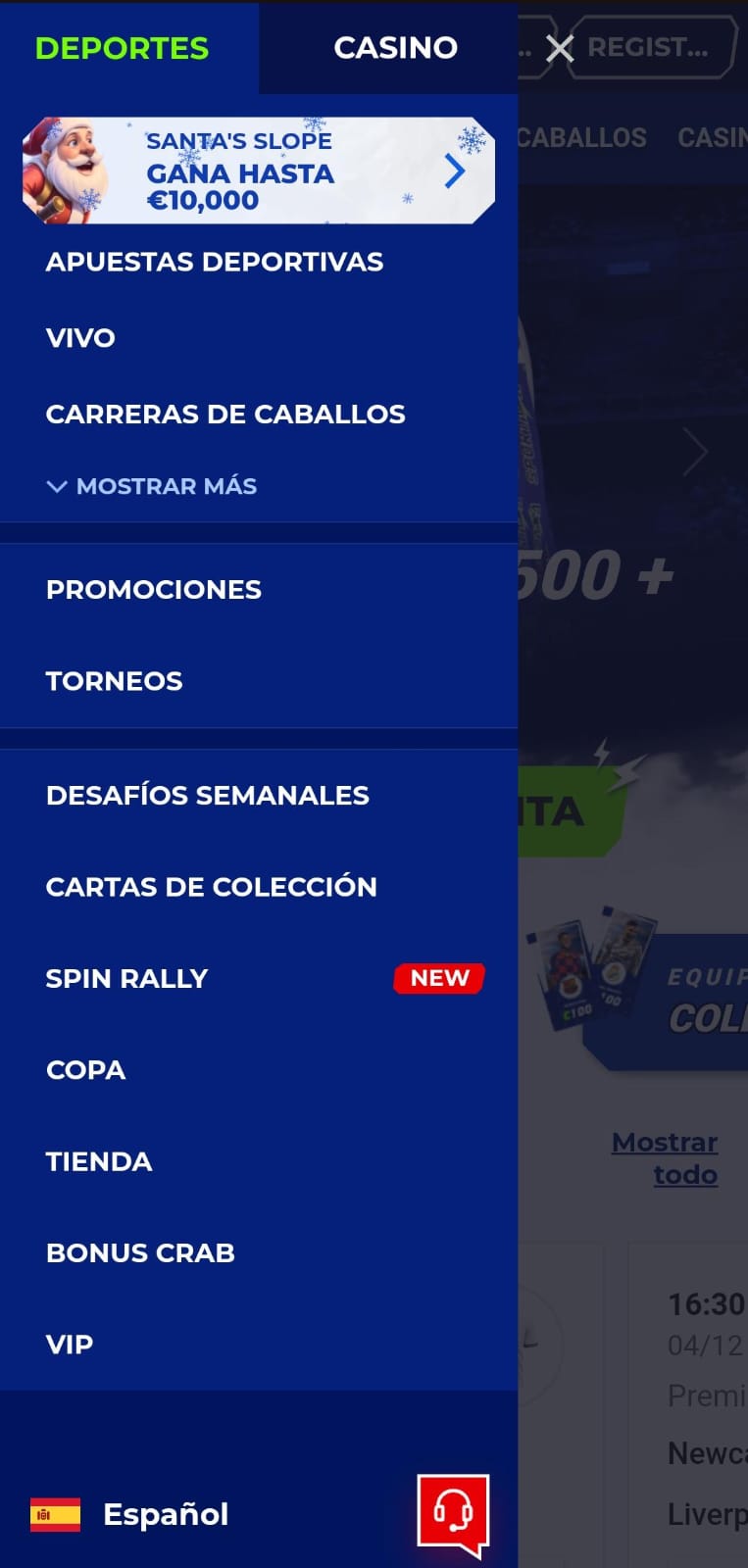This screenshot has height=1568, width=748.
Task: Go to Copa
Action: click(x=86, y=1070)
